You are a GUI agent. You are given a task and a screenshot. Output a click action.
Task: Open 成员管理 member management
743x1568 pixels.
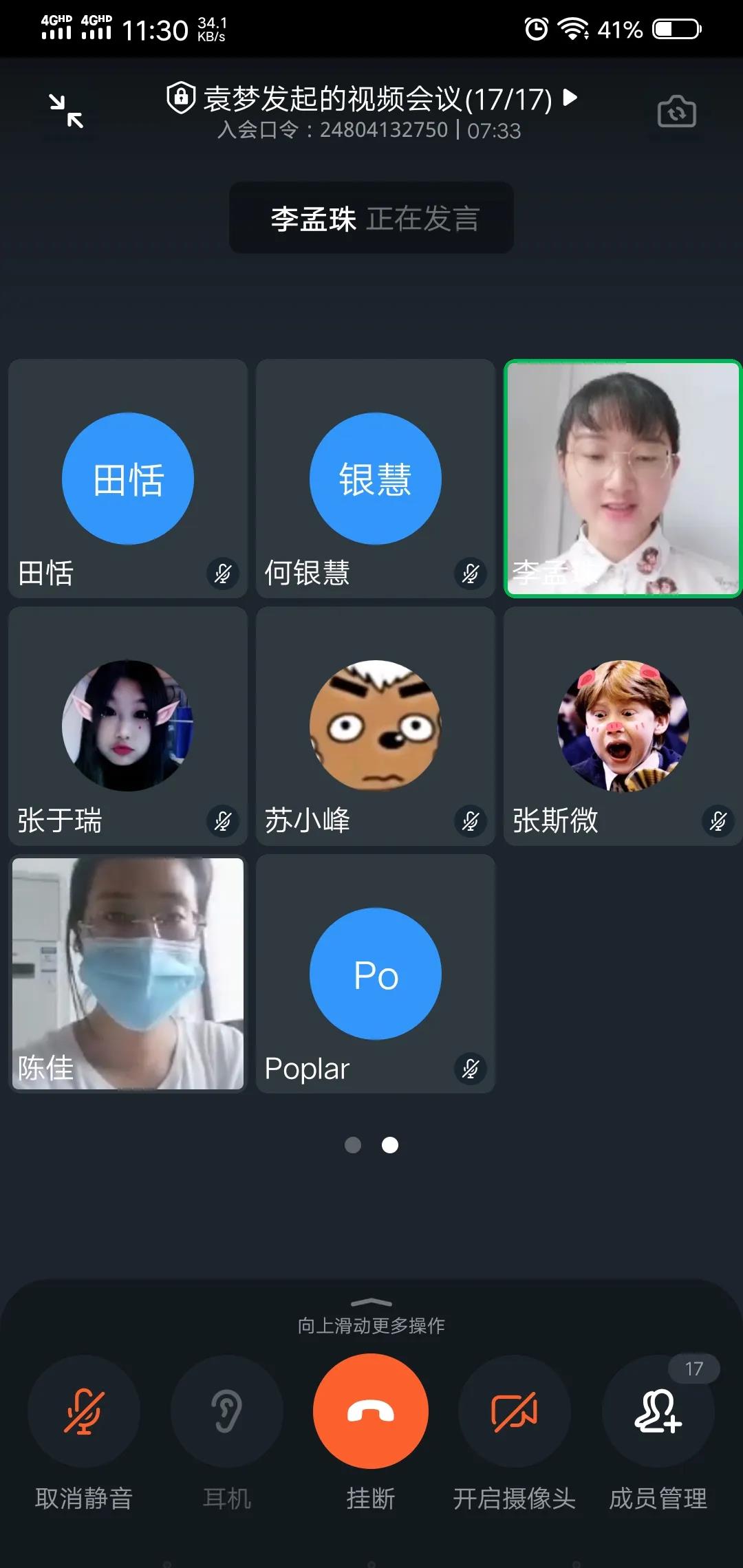658,1411
